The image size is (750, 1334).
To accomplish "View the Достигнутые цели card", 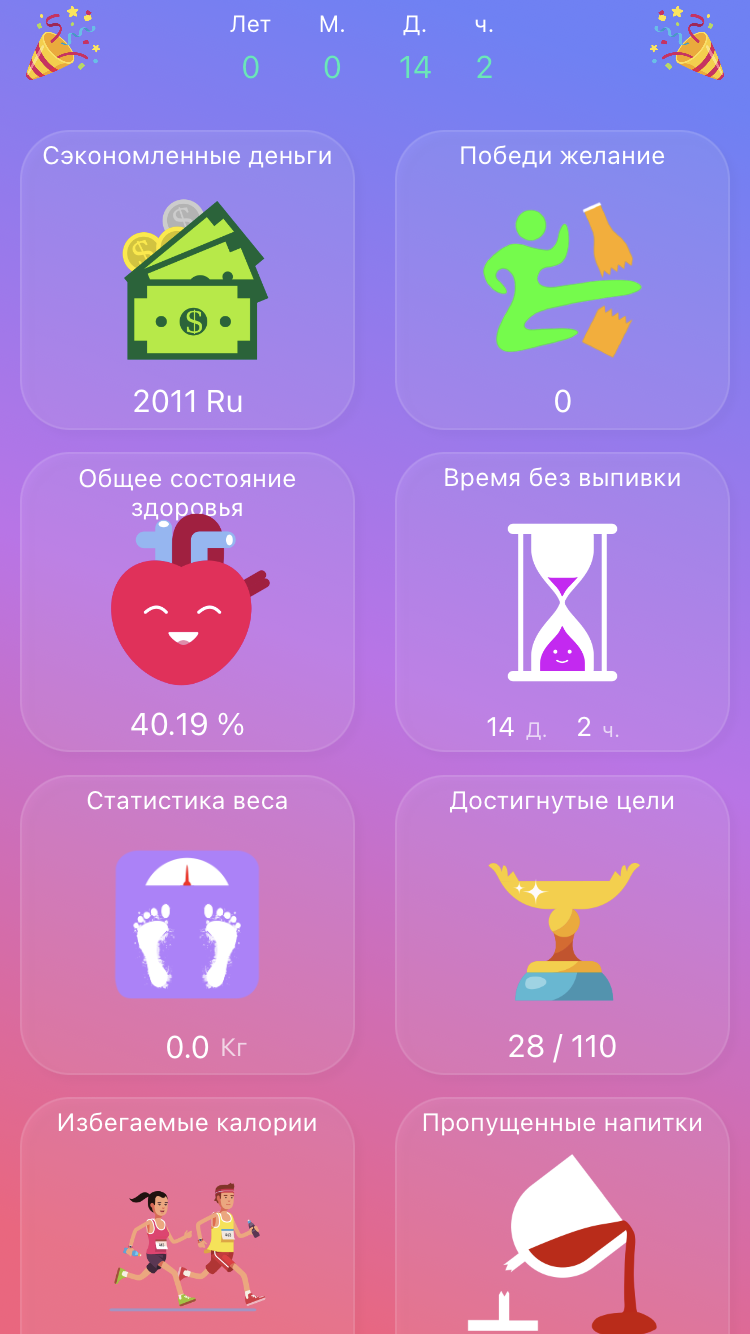I will pyautogui.click(x=562, y=925).
